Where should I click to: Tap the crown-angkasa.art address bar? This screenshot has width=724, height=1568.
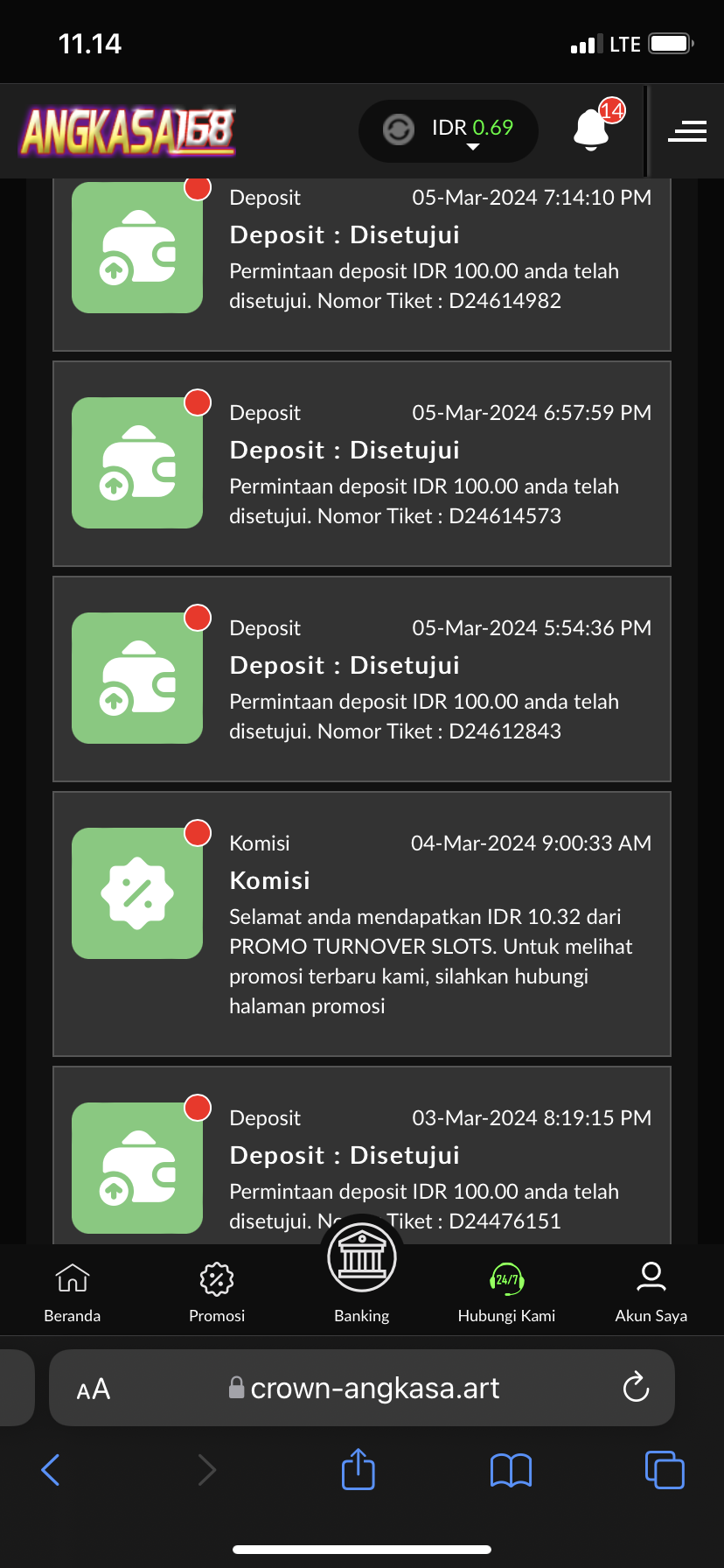pyautogui.click(x=362, y=1388)
